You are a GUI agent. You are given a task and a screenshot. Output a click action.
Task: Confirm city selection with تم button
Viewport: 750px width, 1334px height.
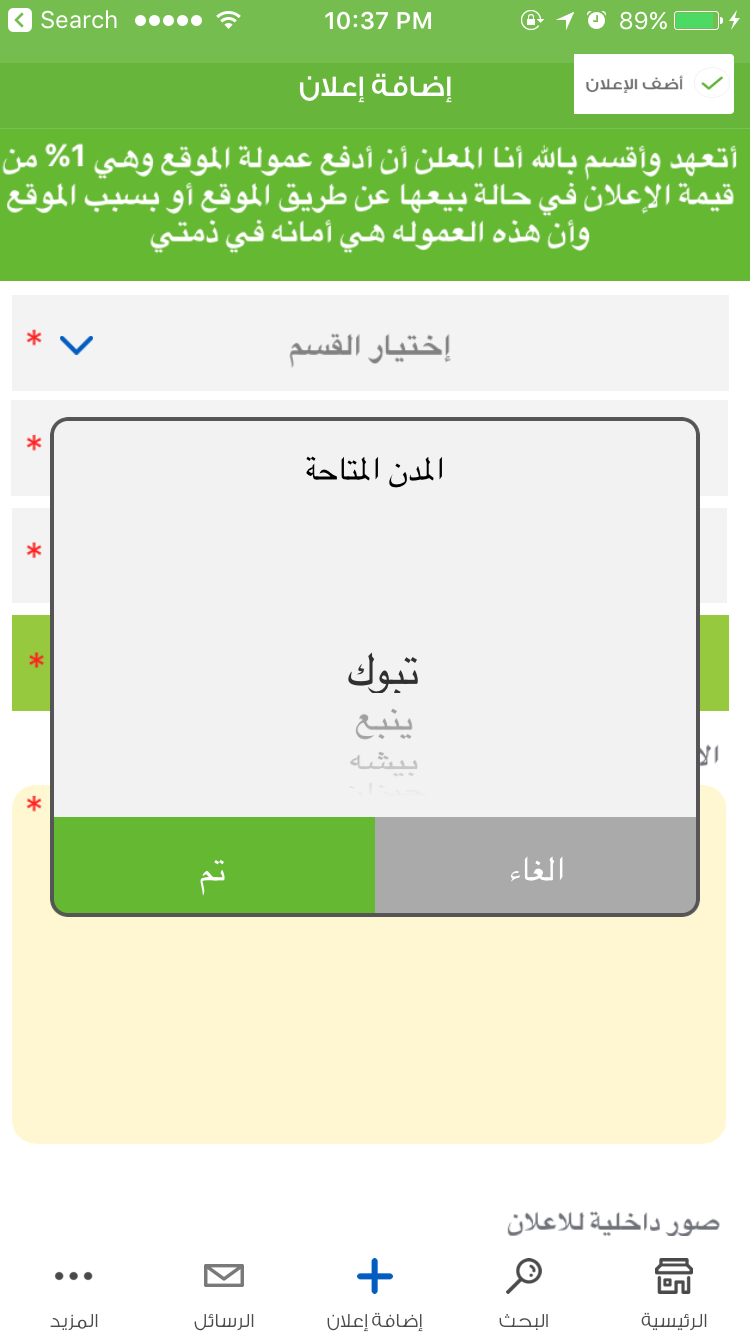(x=214, y=865)
